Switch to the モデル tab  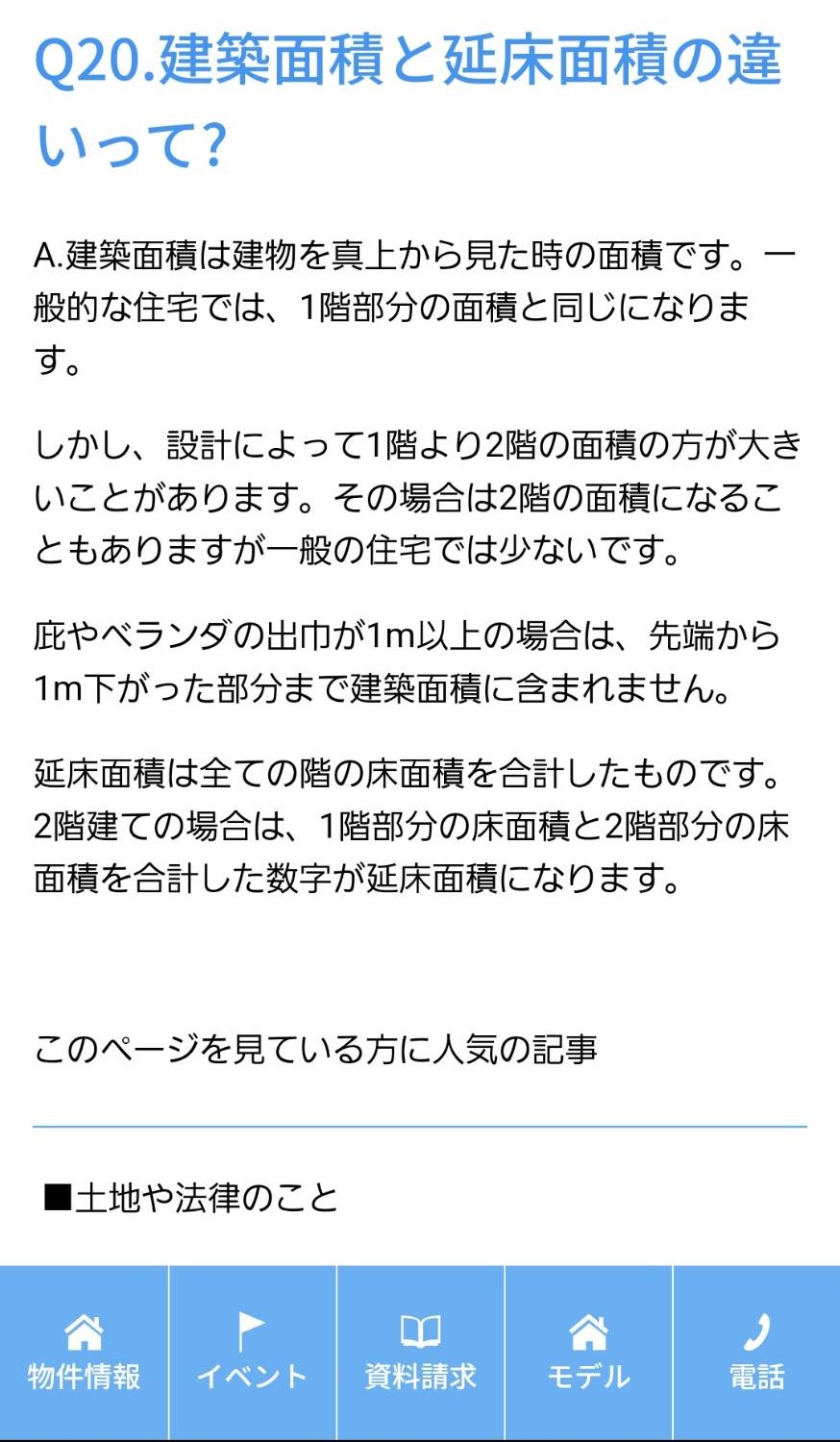tap(588, 1353)
